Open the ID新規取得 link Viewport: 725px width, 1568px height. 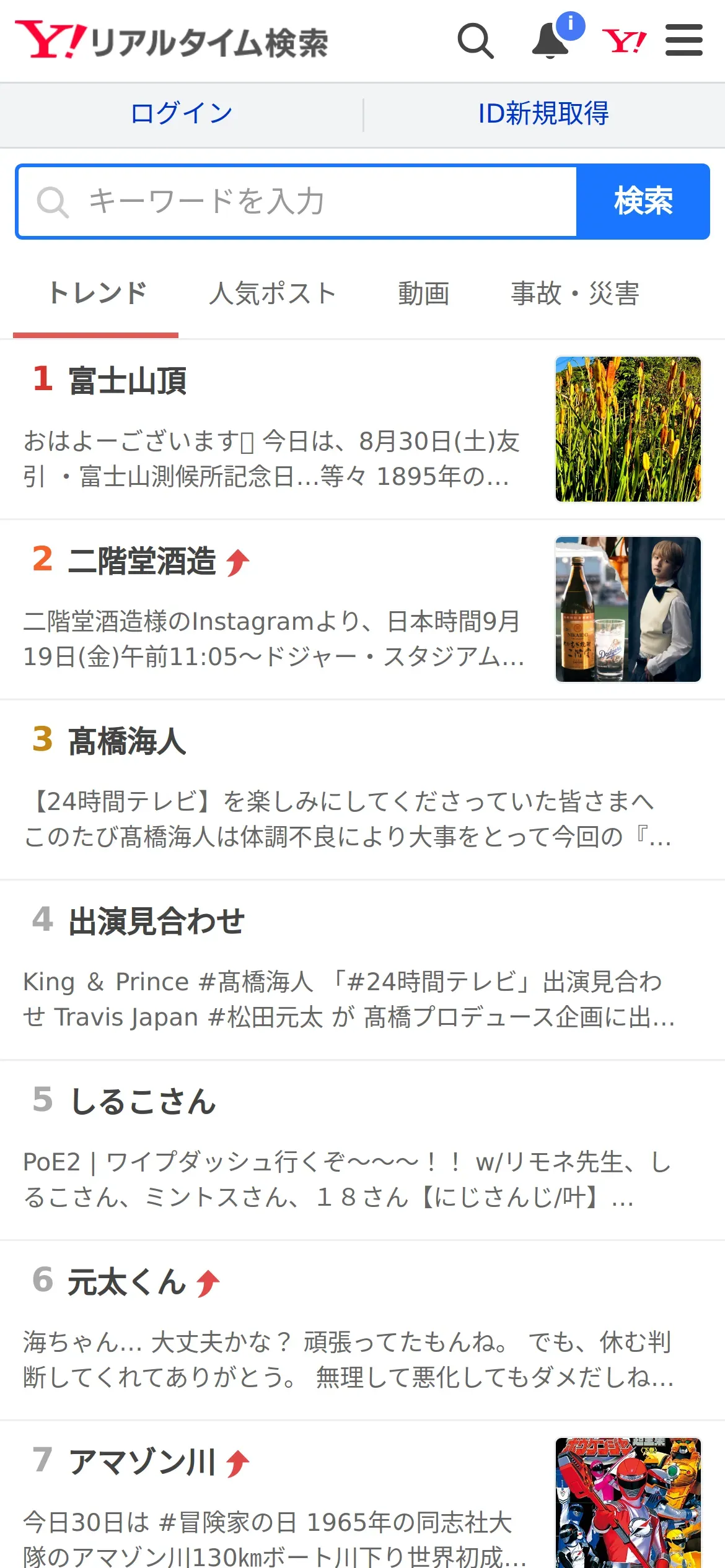pos(543,114)
